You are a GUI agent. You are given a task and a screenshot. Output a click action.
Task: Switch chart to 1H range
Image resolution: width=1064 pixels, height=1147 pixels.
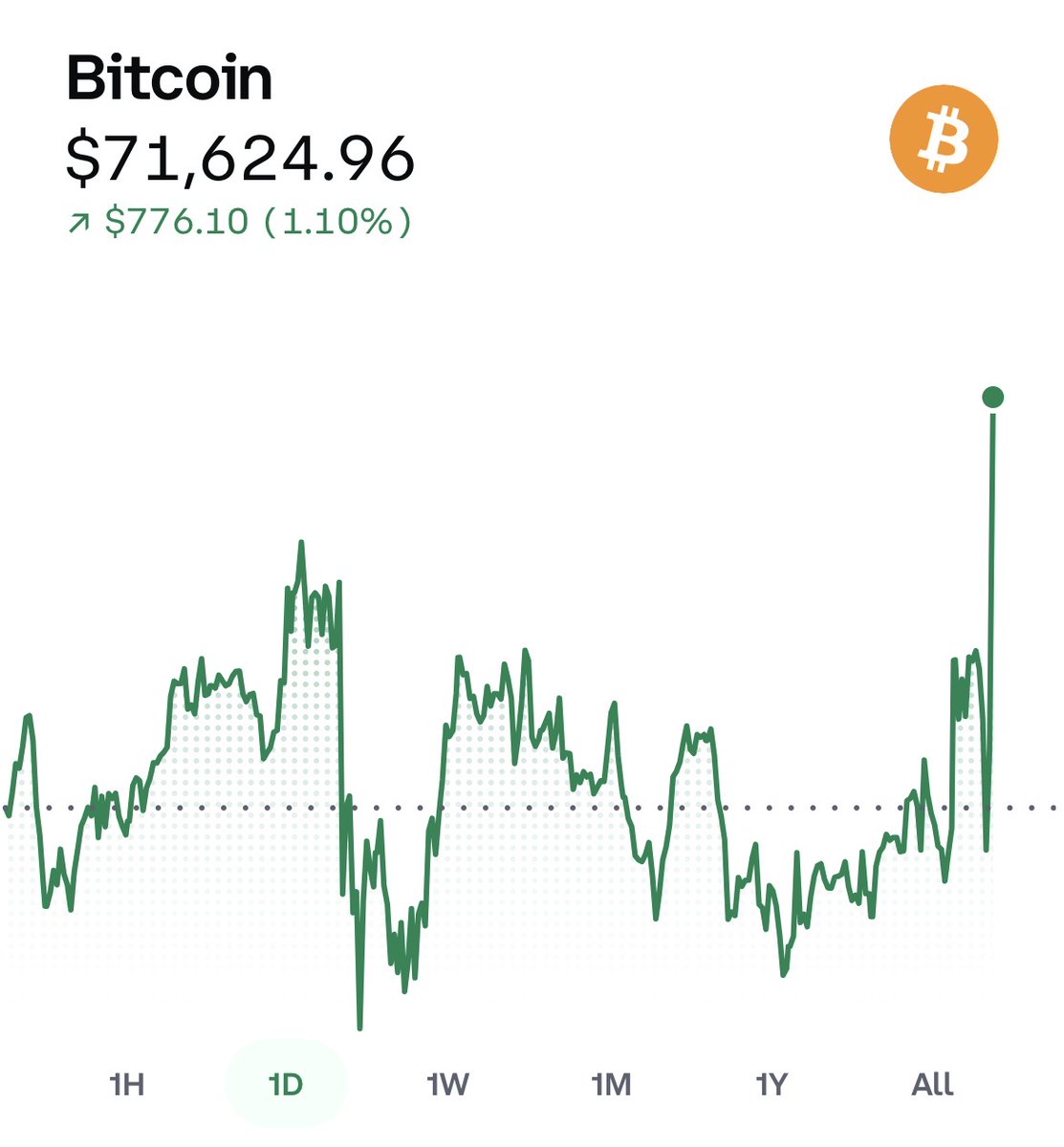point(127,1085)
